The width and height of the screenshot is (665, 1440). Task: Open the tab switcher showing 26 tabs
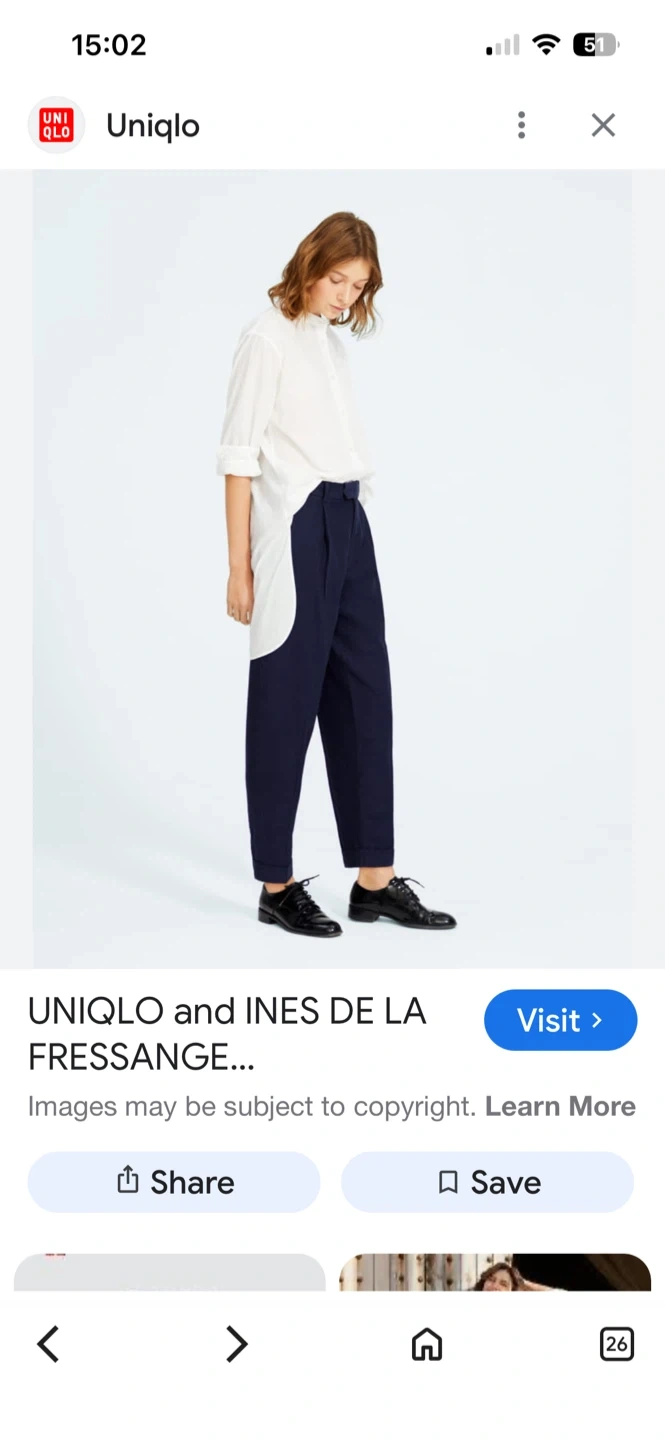coord(617,1344)
